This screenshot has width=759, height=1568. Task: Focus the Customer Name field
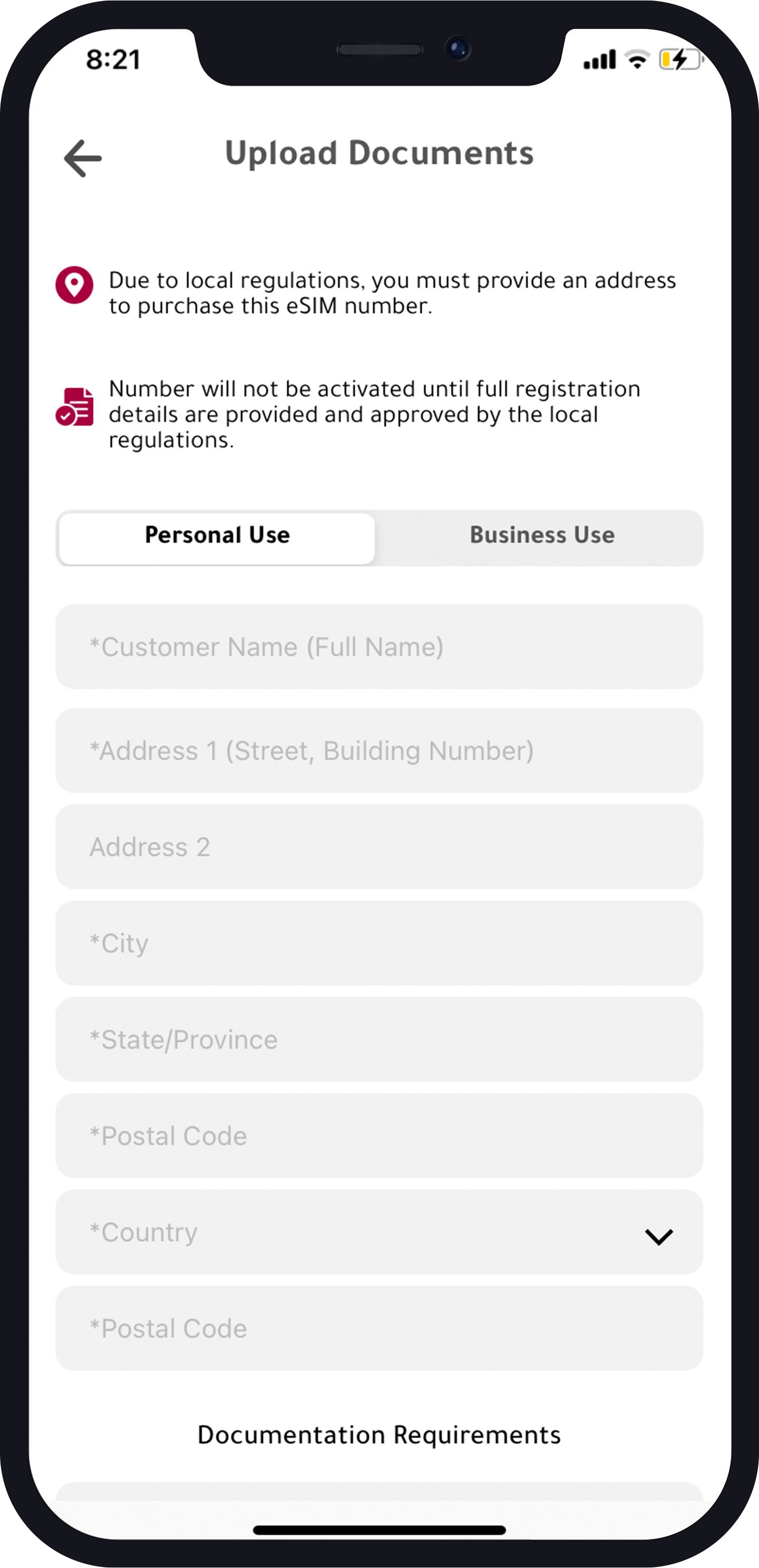pyautogui.click(x=379, y=646)
